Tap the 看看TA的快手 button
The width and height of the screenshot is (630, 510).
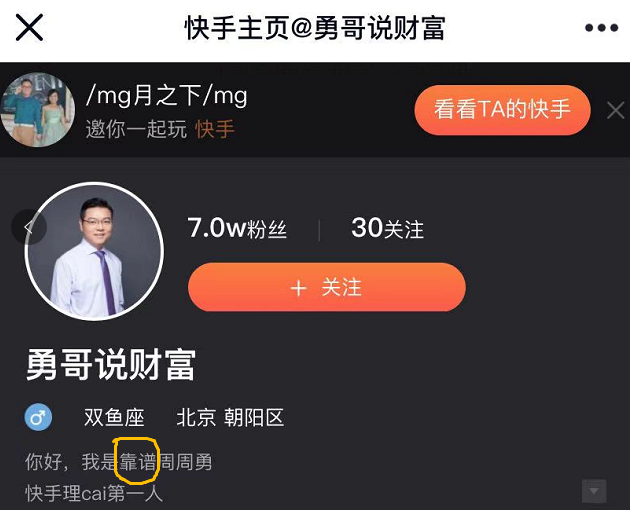pos(502,110)
